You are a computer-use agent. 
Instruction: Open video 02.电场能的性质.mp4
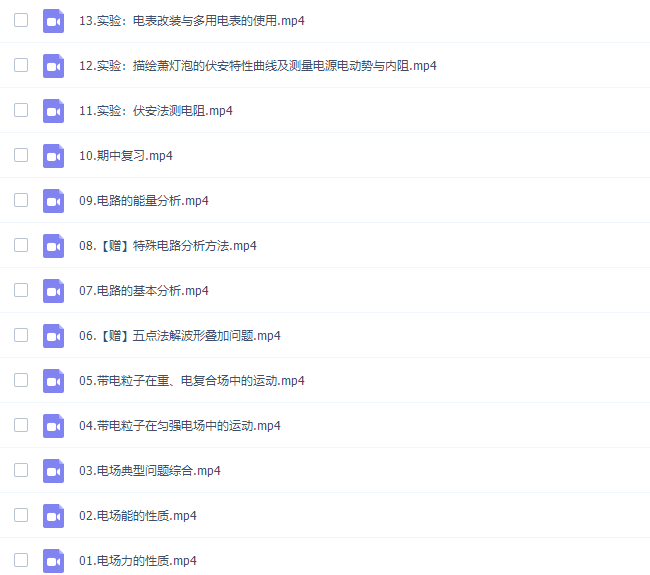(137, 516)
